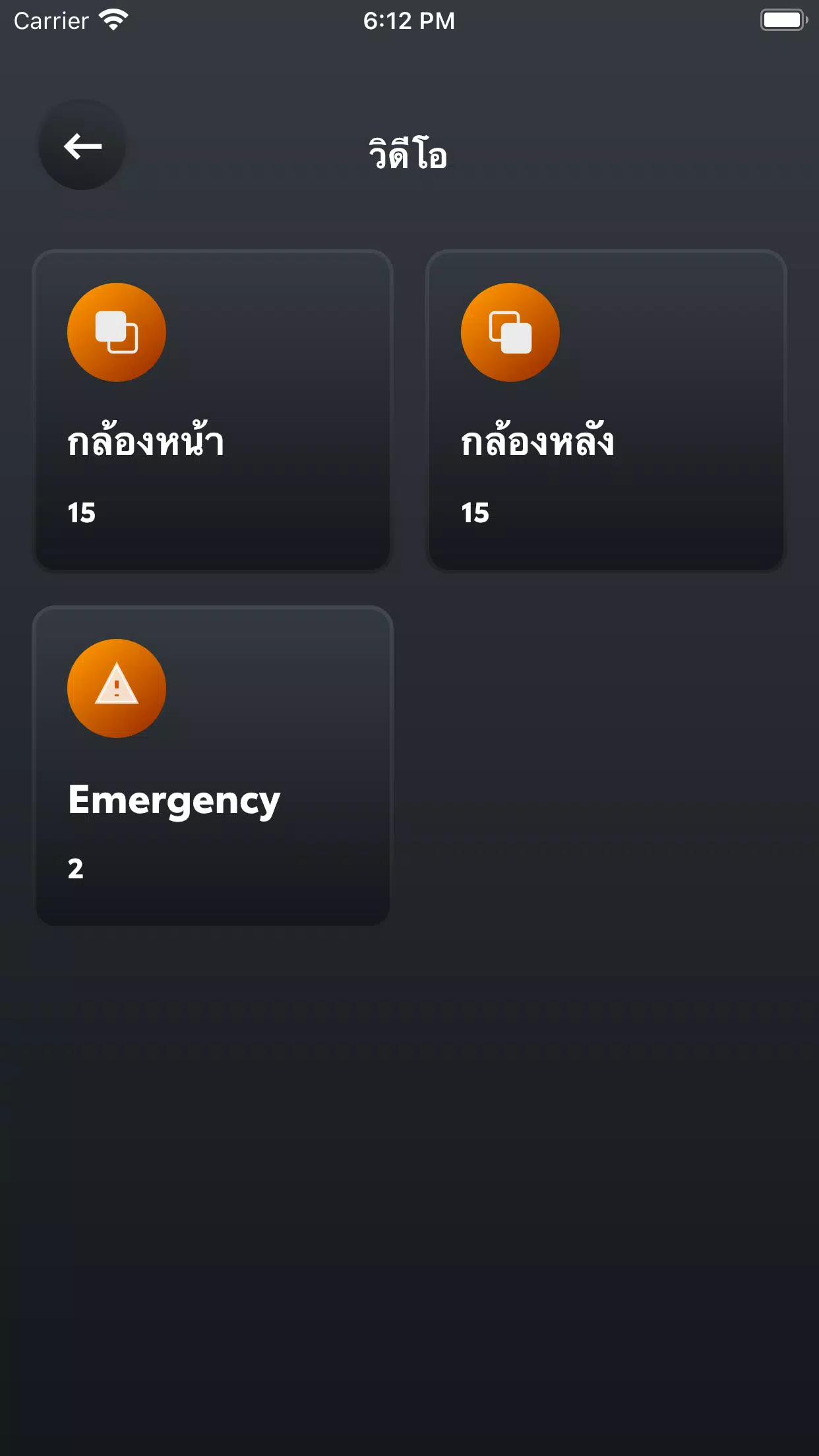Select the video count 15 on กล้องหลัง

[x=473, y=514]
